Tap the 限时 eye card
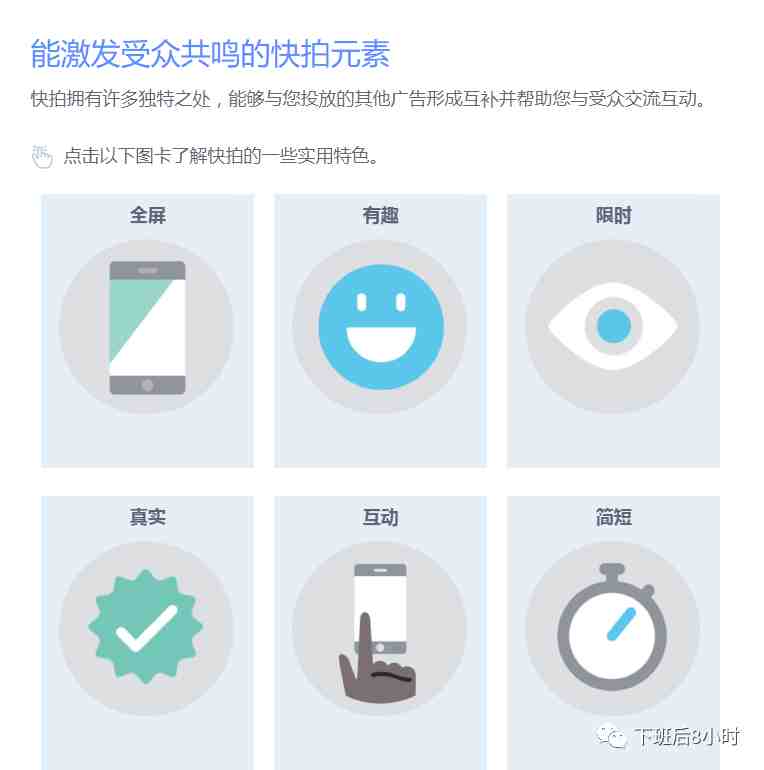The width and height of the screenshot is (764, 770). tap(613, 330)
